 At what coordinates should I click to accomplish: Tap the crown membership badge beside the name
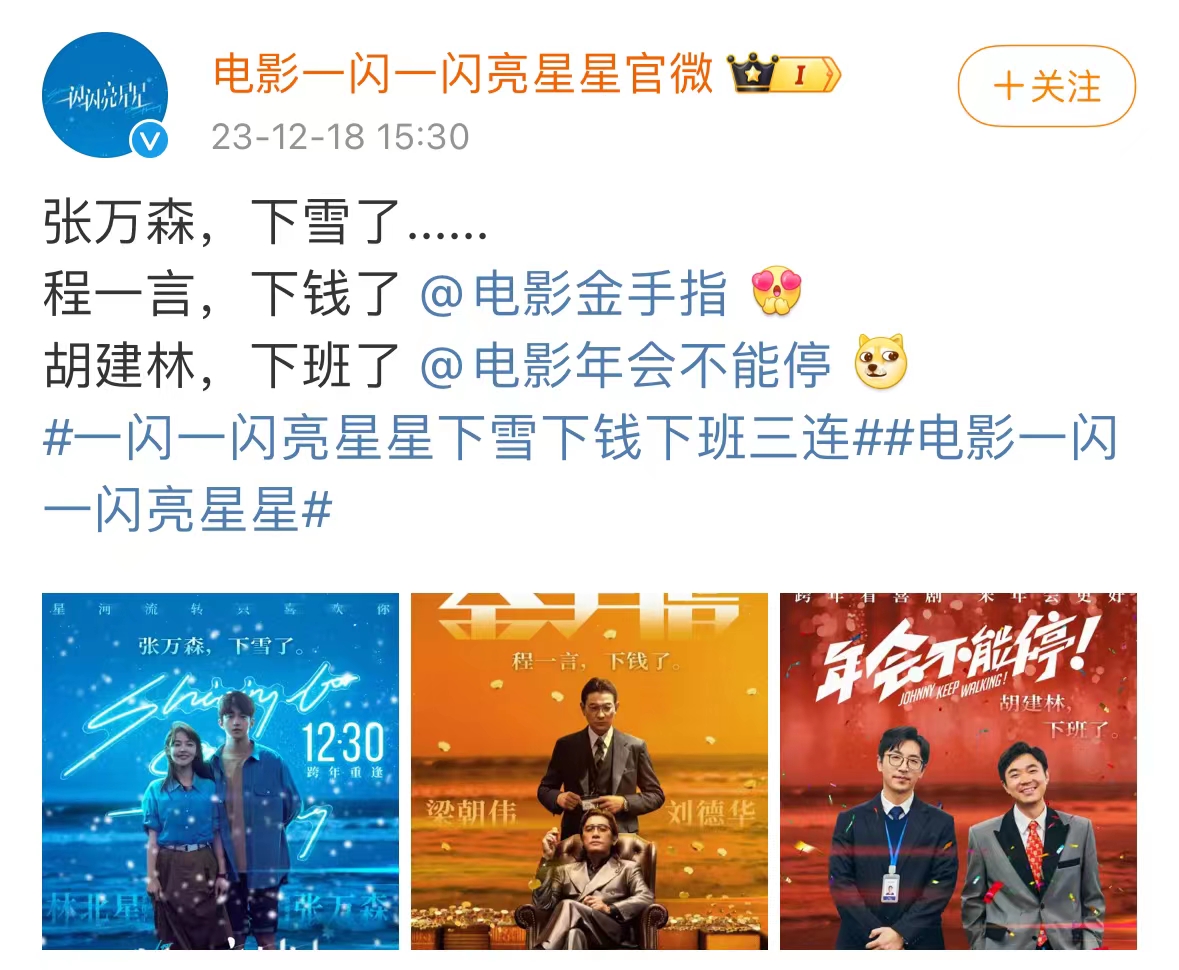(x=784, y=75)
